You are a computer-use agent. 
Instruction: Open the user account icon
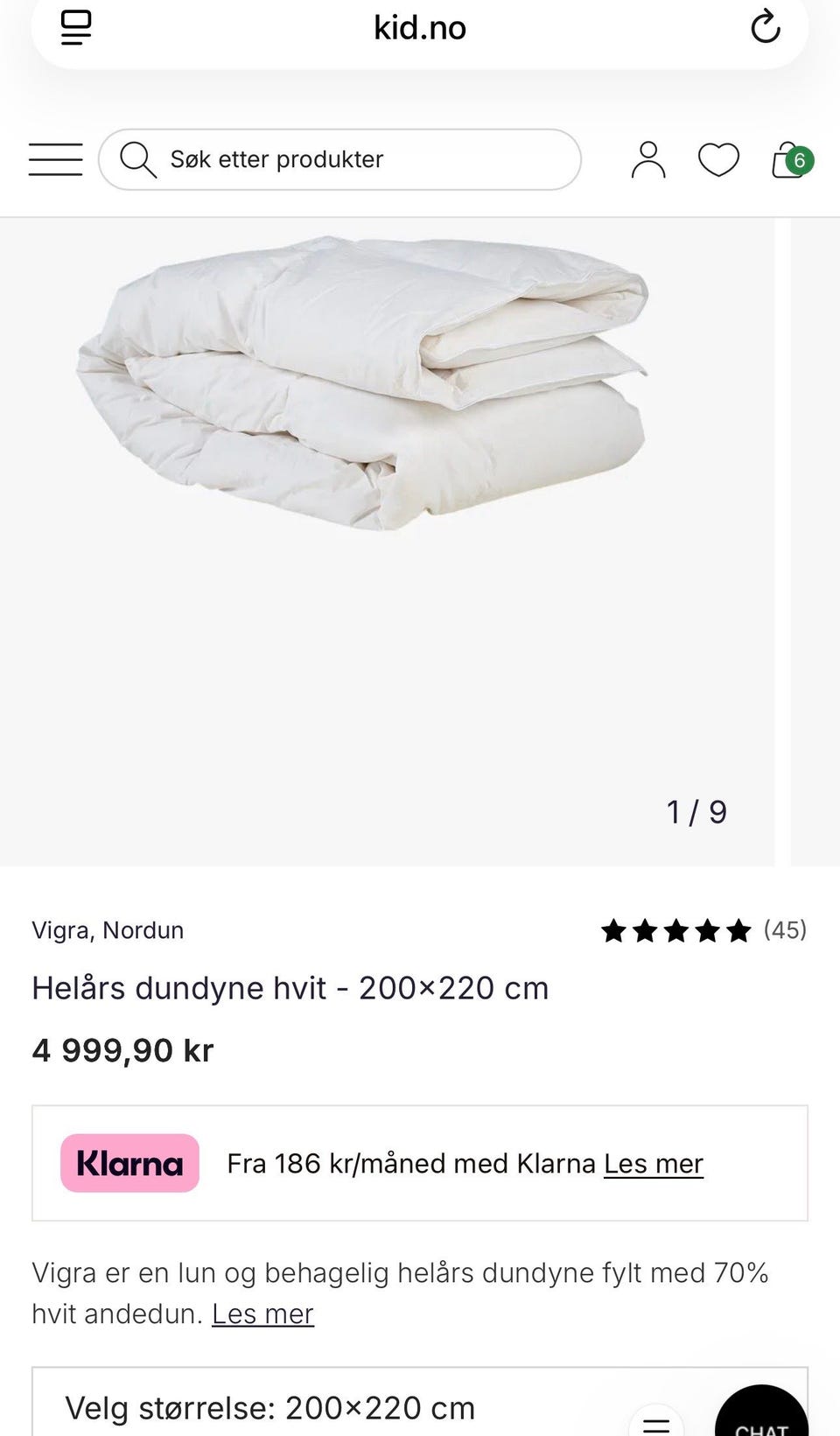(647, 158)
